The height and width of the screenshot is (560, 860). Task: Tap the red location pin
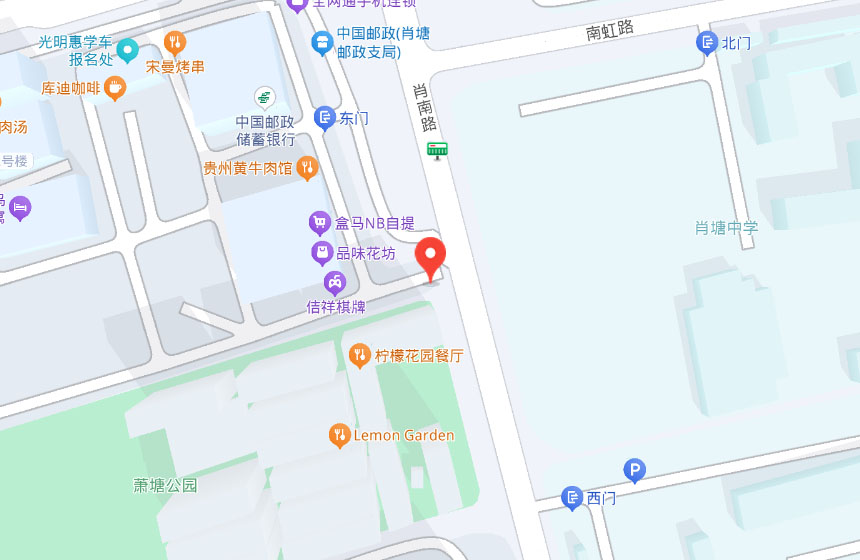(x=430, y=259)
